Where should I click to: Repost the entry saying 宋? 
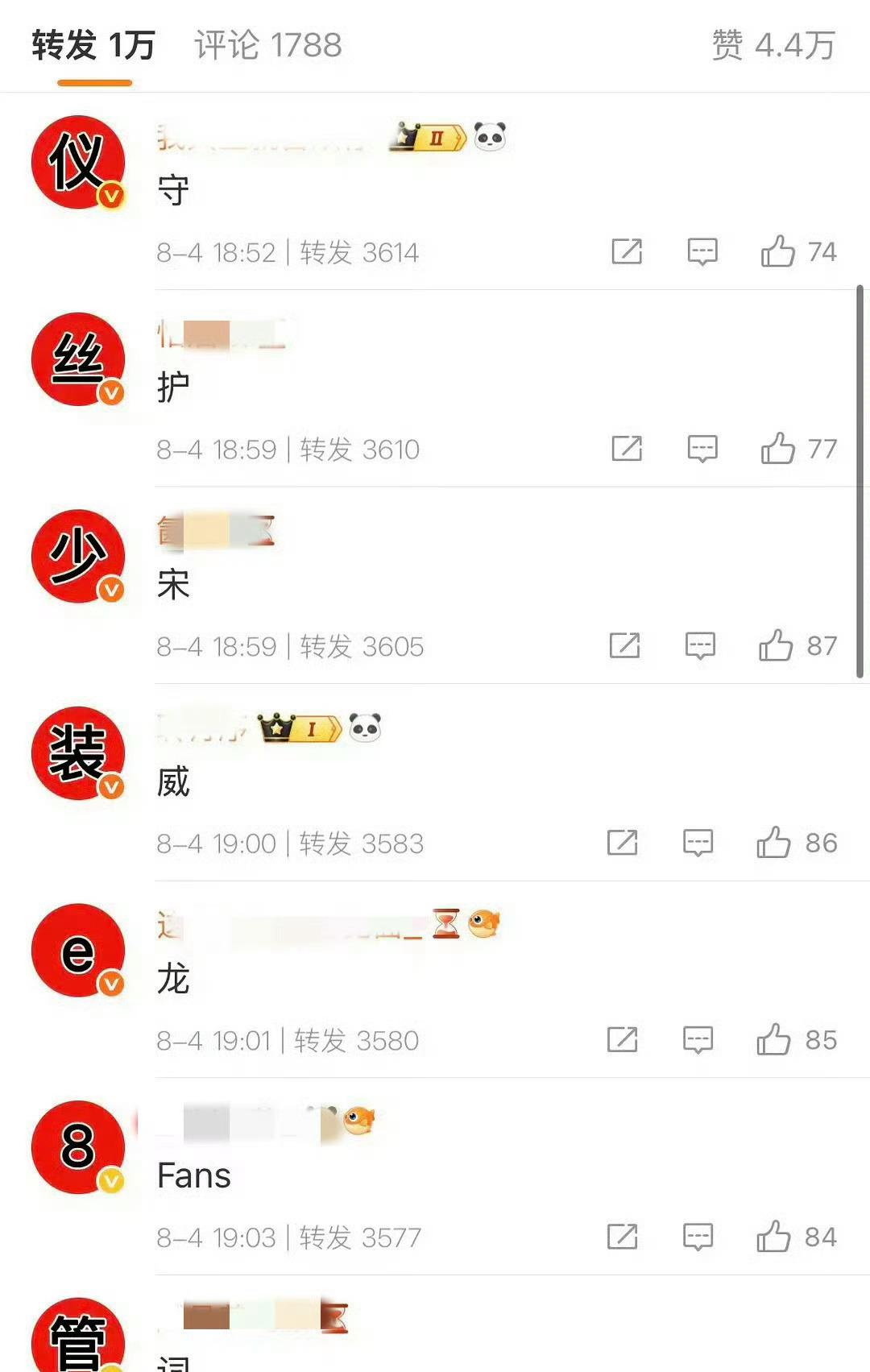(x=625, y=646)
